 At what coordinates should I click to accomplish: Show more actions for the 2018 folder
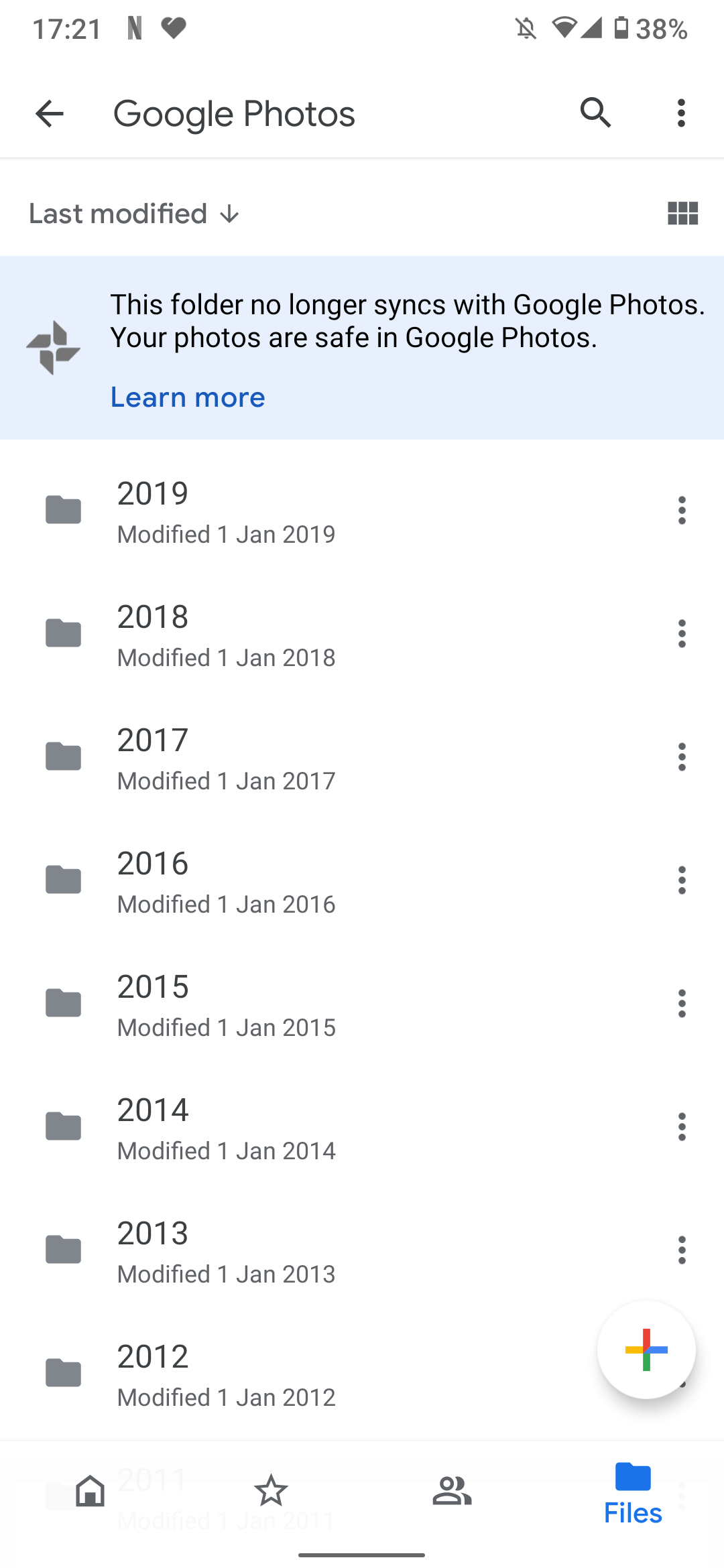pyautogui.click(x=682, y=634)
